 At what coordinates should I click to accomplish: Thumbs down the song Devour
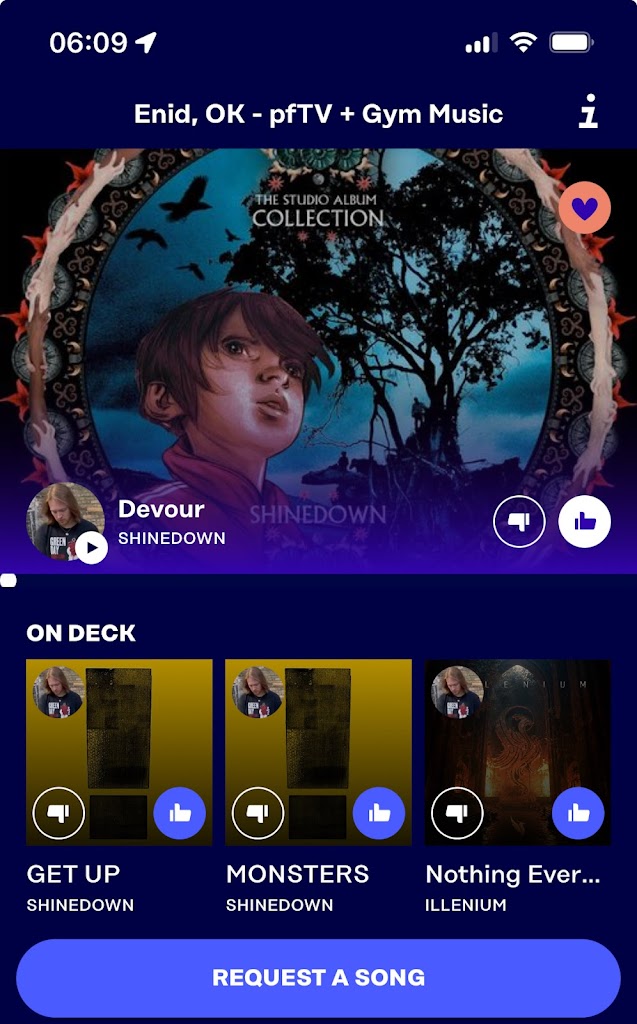(x=519, y=521)
